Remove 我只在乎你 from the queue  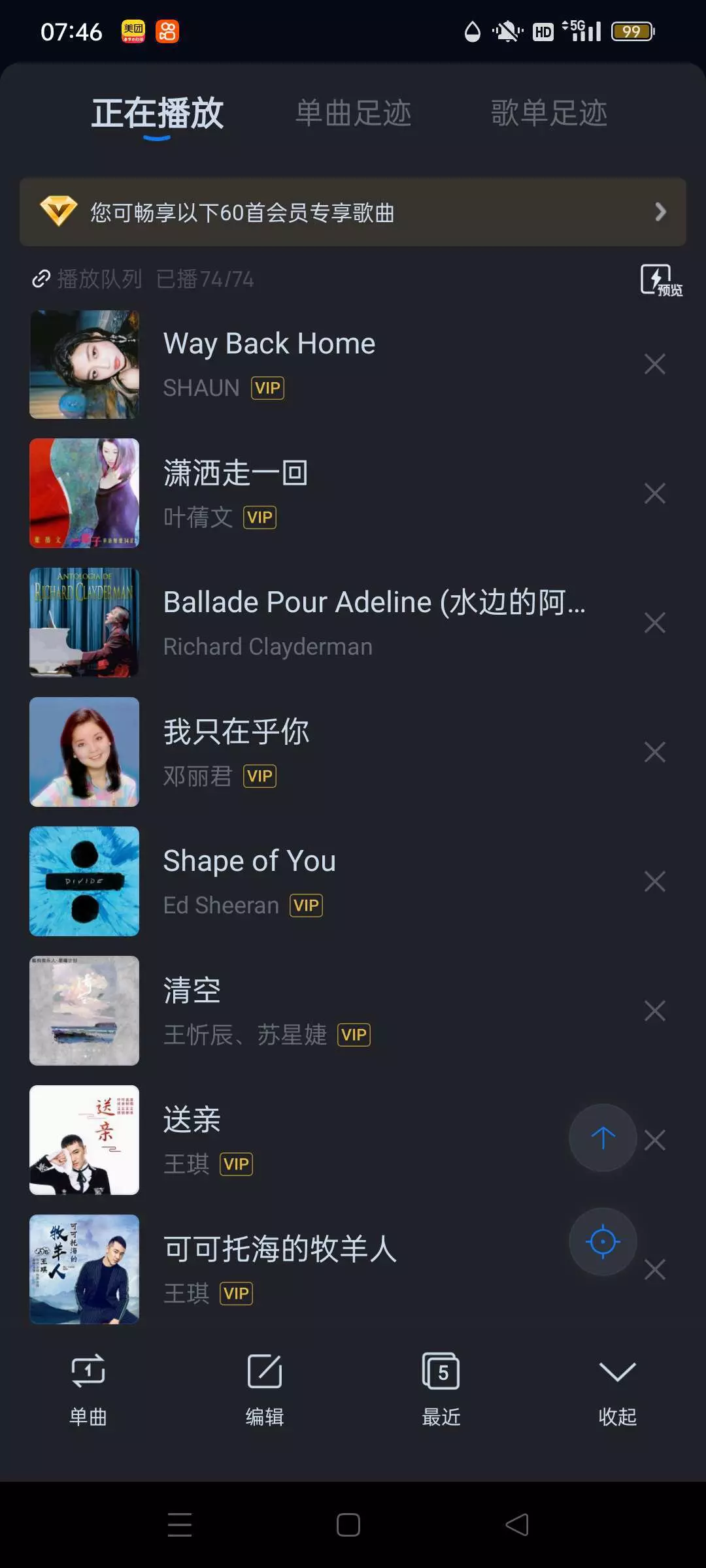[654, 752]
